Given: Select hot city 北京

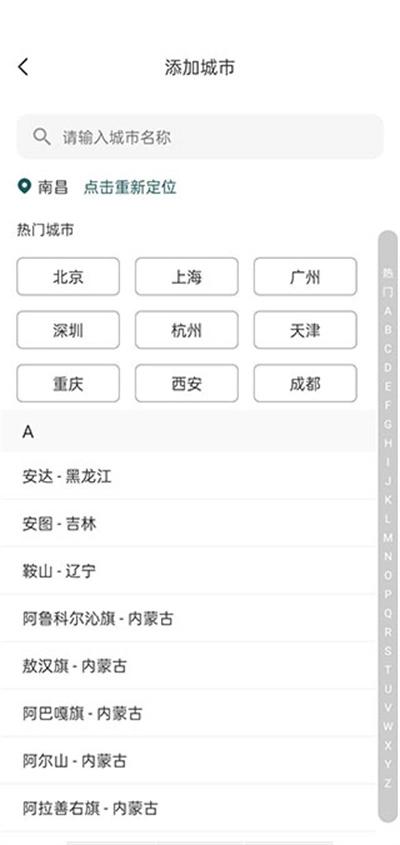Looking at the screenshot, I should 68,276.
